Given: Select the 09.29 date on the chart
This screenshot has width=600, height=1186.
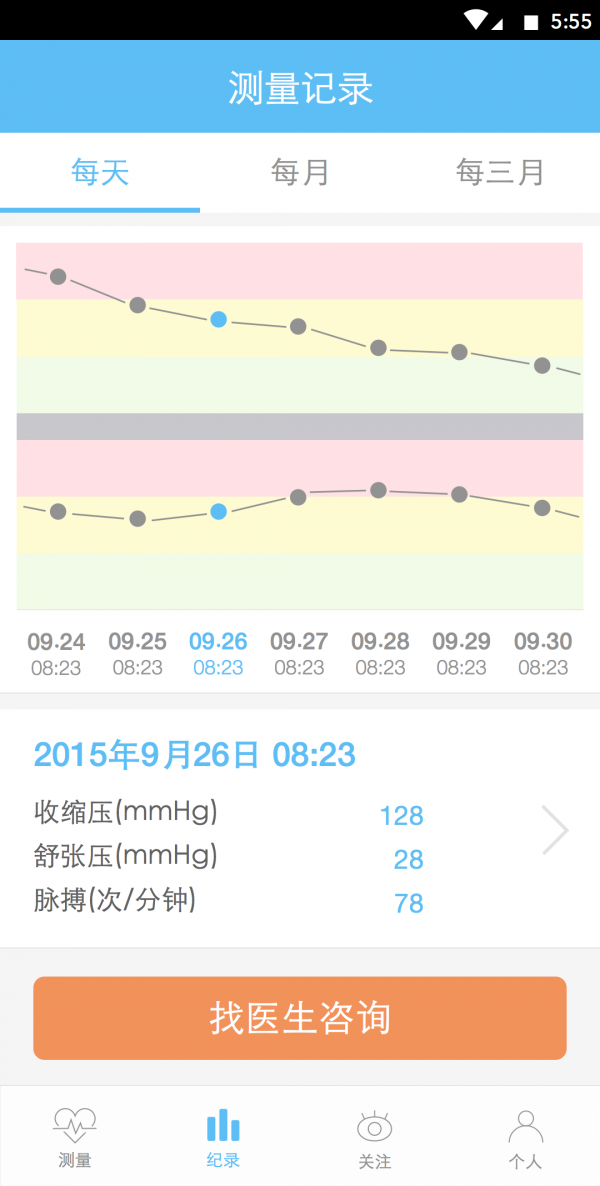Looking at the screenshot, I should [461, 653].
